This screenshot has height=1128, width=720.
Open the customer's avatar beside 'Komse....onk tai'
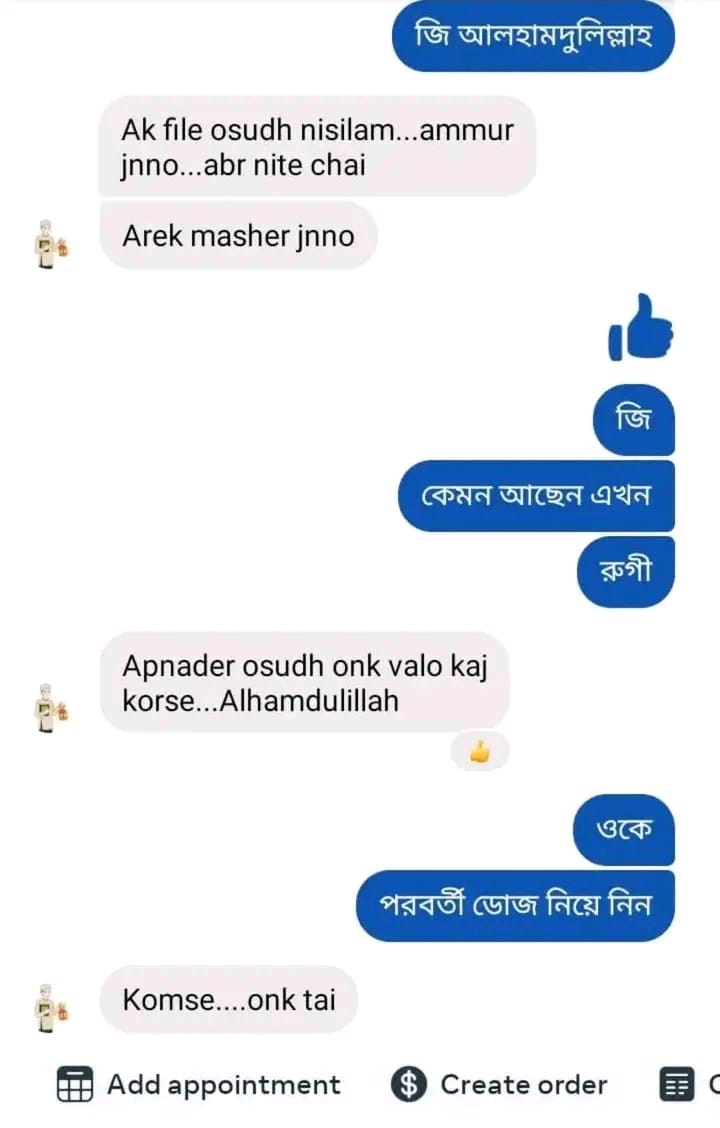pyautogui.click(x=50, y=1006)
